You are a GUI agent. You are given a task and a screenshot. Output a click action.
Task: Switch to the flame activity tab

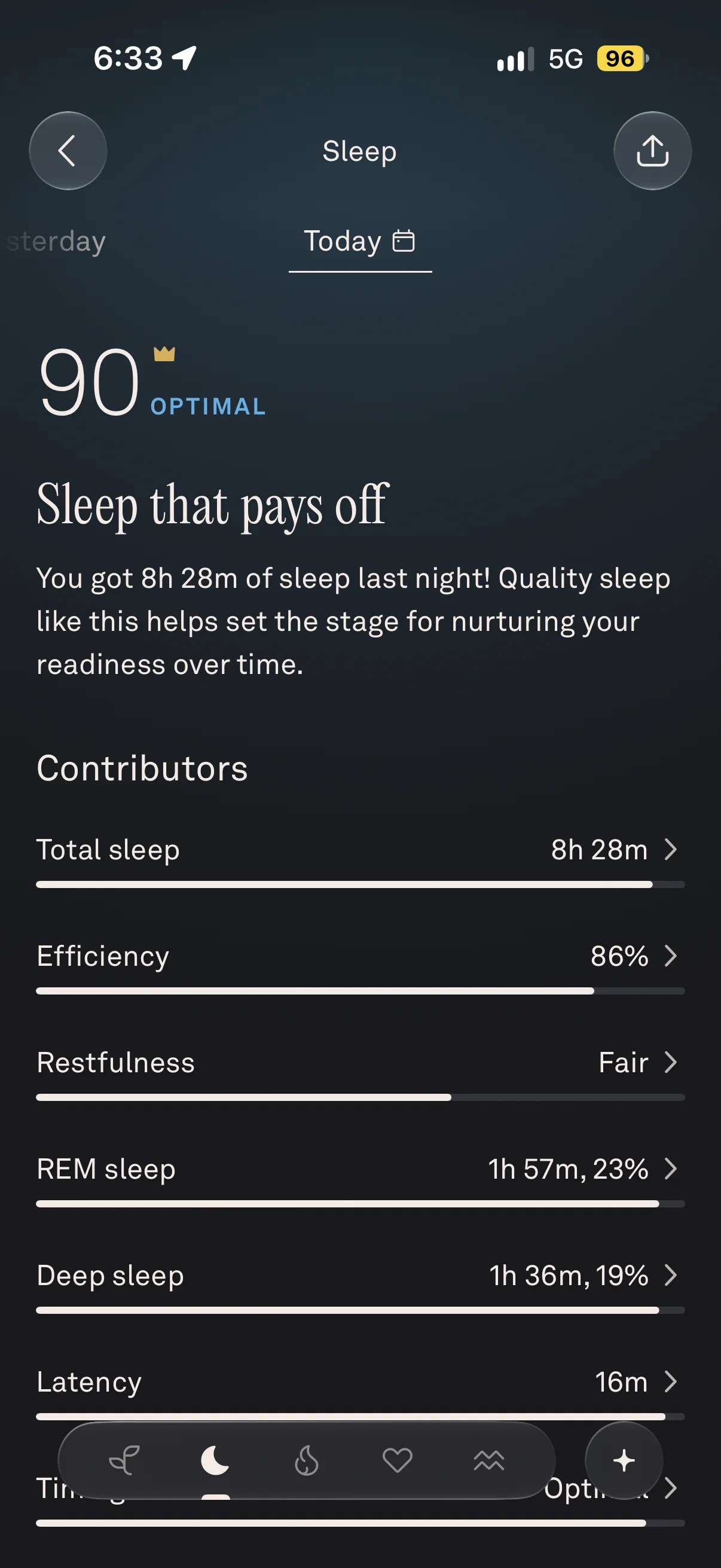pos(306,1460)
